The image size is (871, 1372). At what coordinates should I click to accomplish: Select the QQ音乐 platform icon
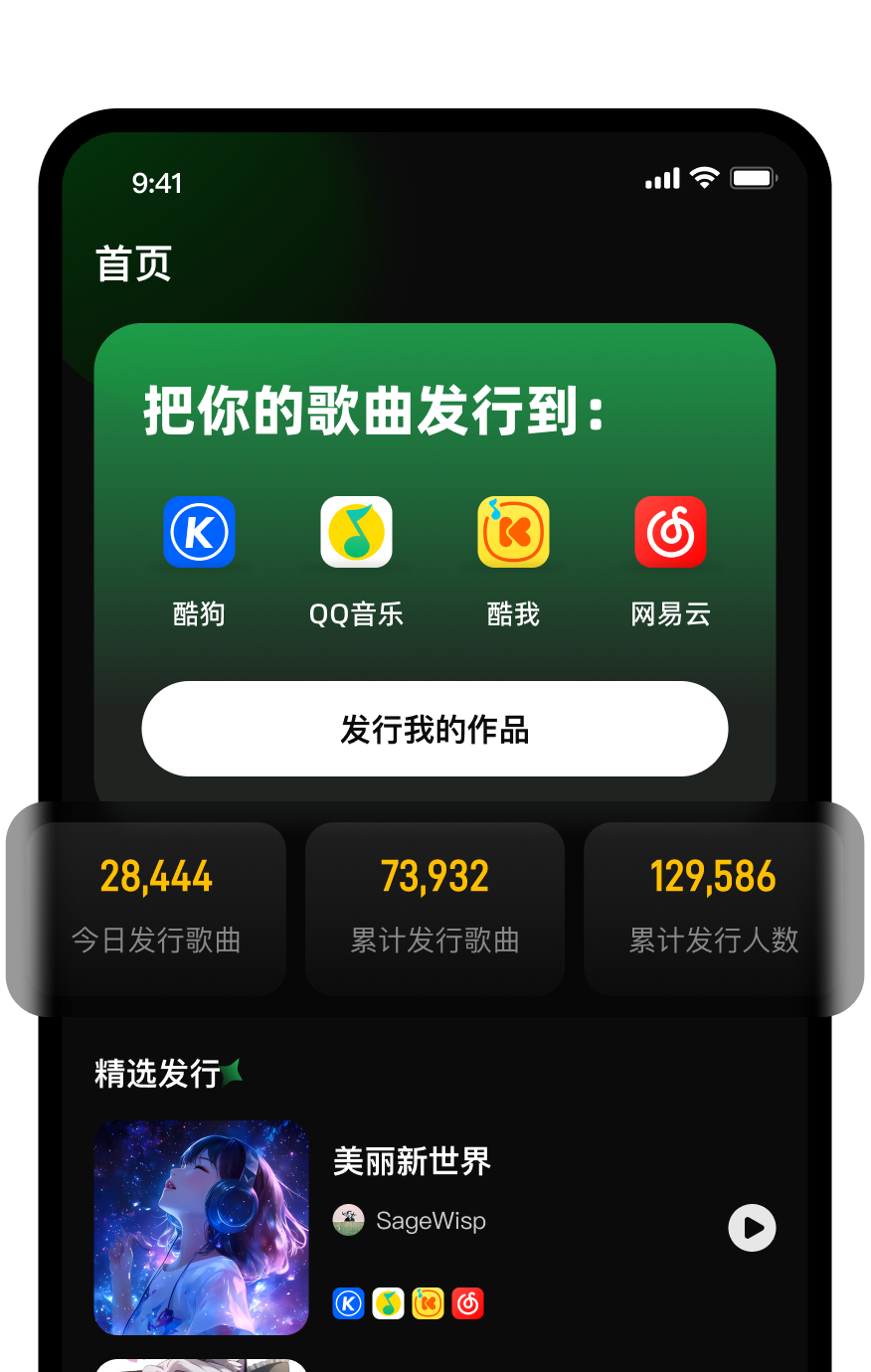click(356, 532)
